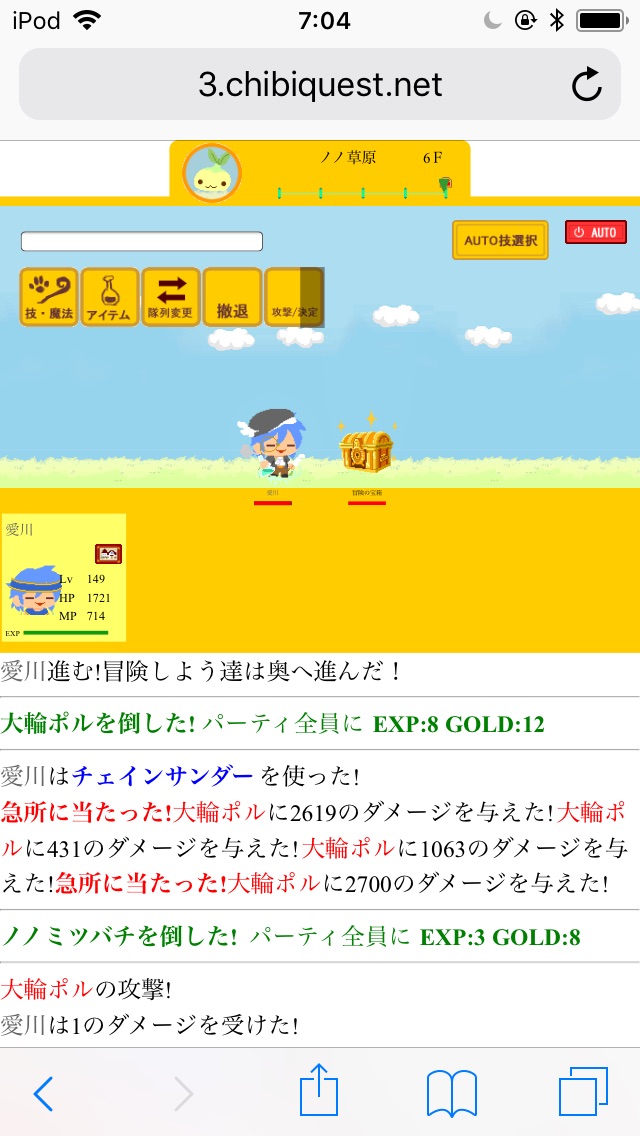
Task: Open AUTO技選択 skill selection
Action: point(500,240)
